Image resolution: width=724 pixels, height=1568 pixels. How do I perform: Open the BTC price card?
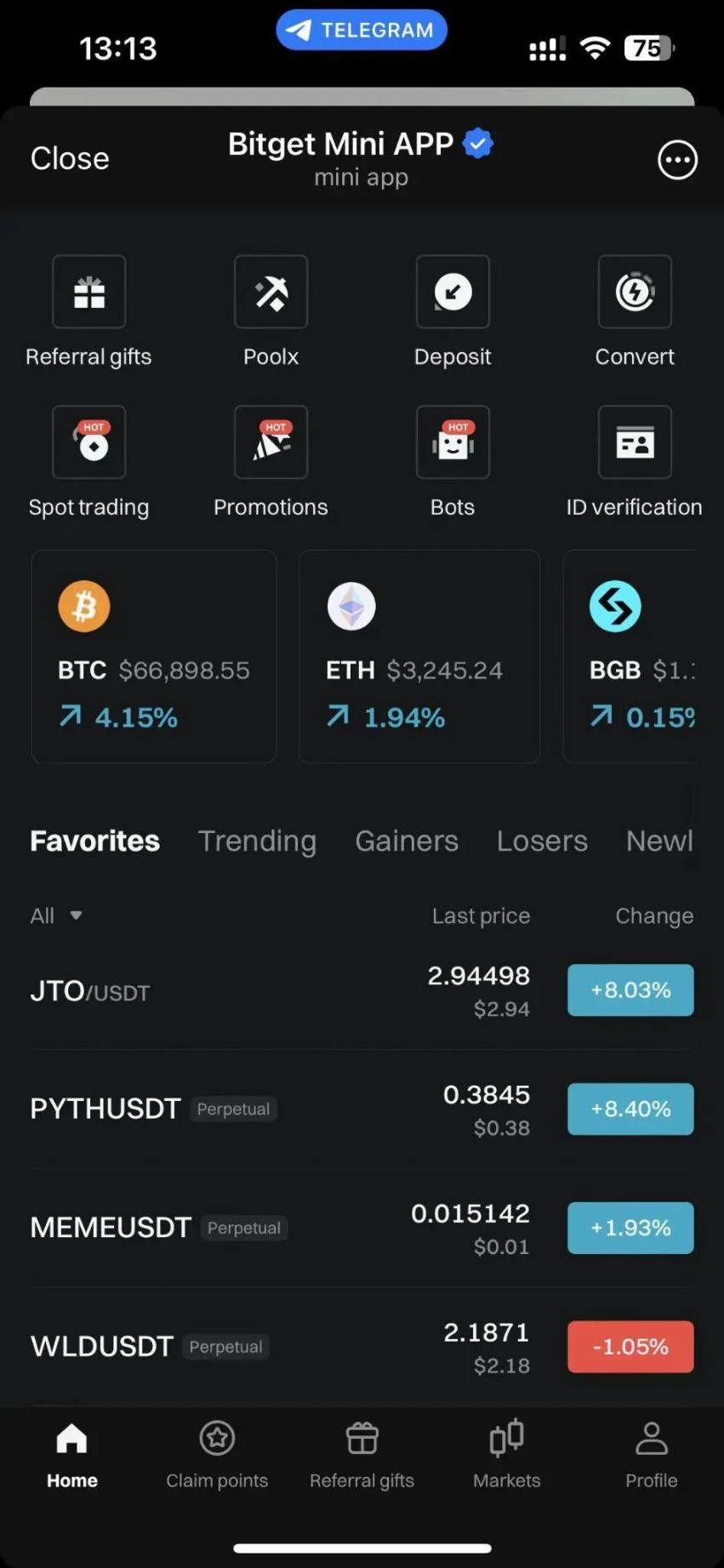154,656
